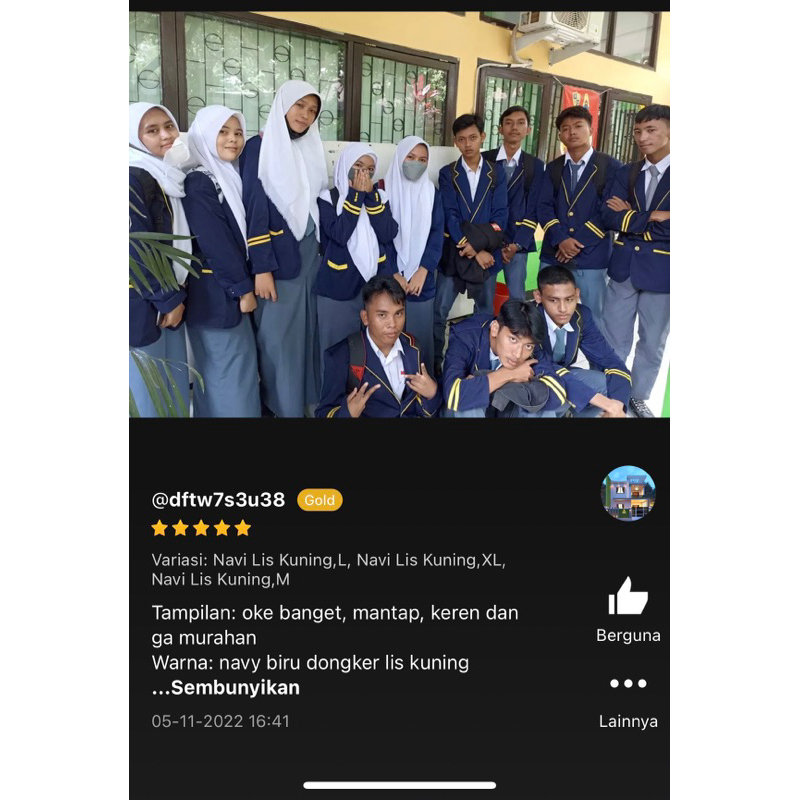Open the shop avatar thumbnail

(x=628, y=493)
